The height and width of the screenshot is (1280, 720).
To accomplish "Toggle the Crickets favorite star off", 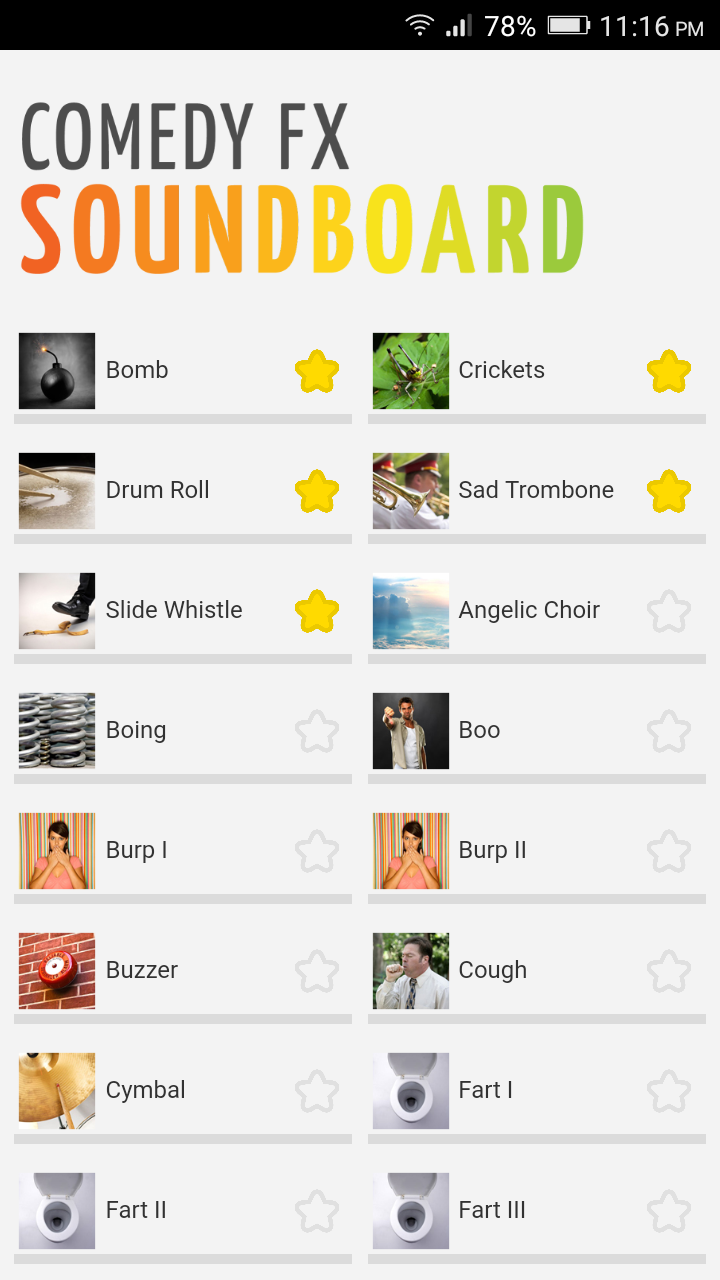I will pos(669,370).
